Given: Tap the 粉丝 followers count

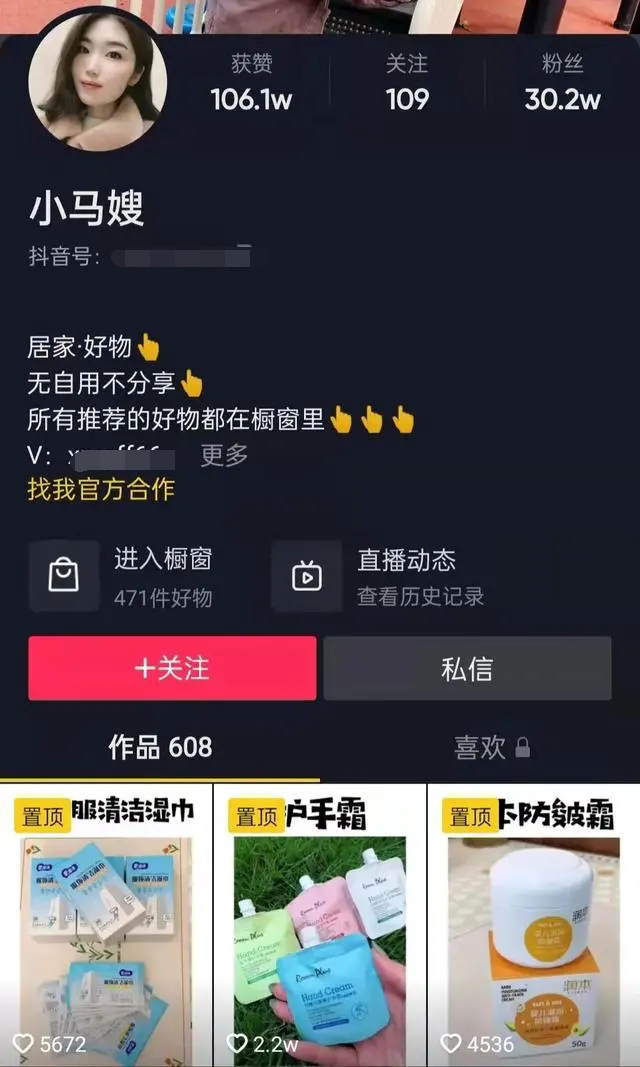Looking at the screenshot, I should click(562, 83).
